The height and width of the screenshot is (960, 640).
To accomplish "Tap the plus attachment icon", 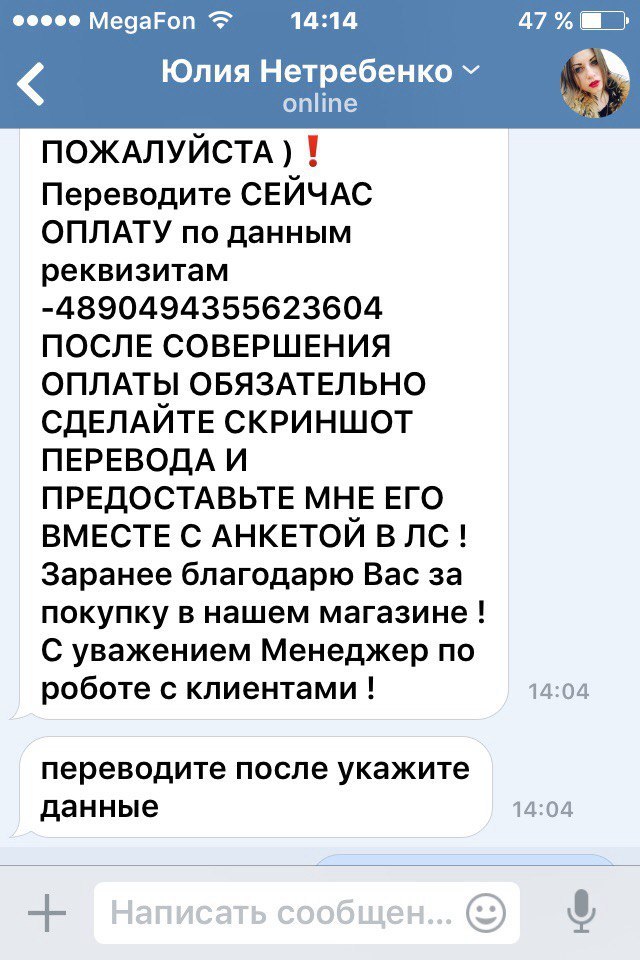I will click(x=46, y=912).
